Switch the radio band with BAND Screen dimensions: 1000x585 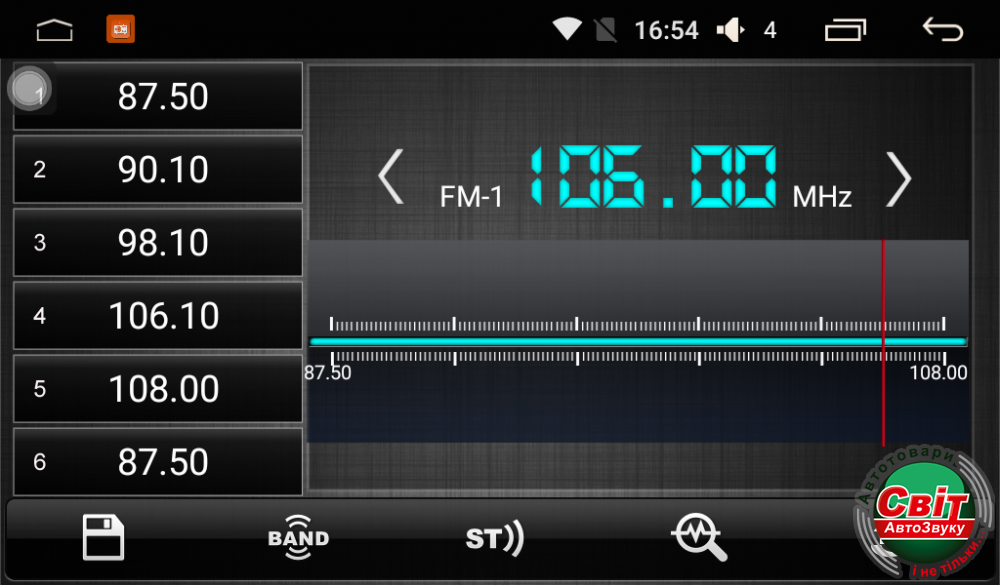(298, 538)
